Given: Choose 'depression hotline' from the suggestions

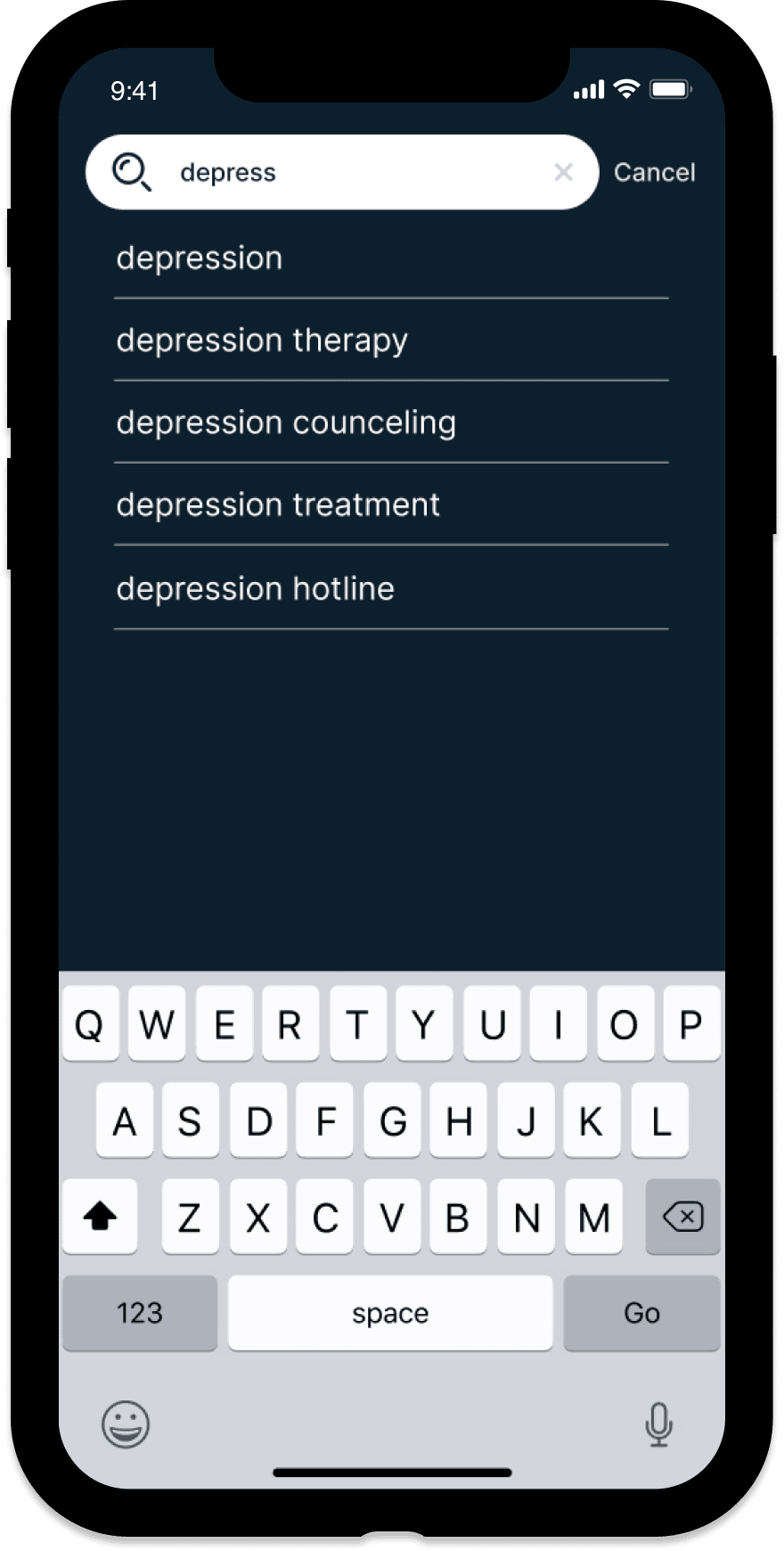Looking at the screenshot, I should (x=256, y=588).
